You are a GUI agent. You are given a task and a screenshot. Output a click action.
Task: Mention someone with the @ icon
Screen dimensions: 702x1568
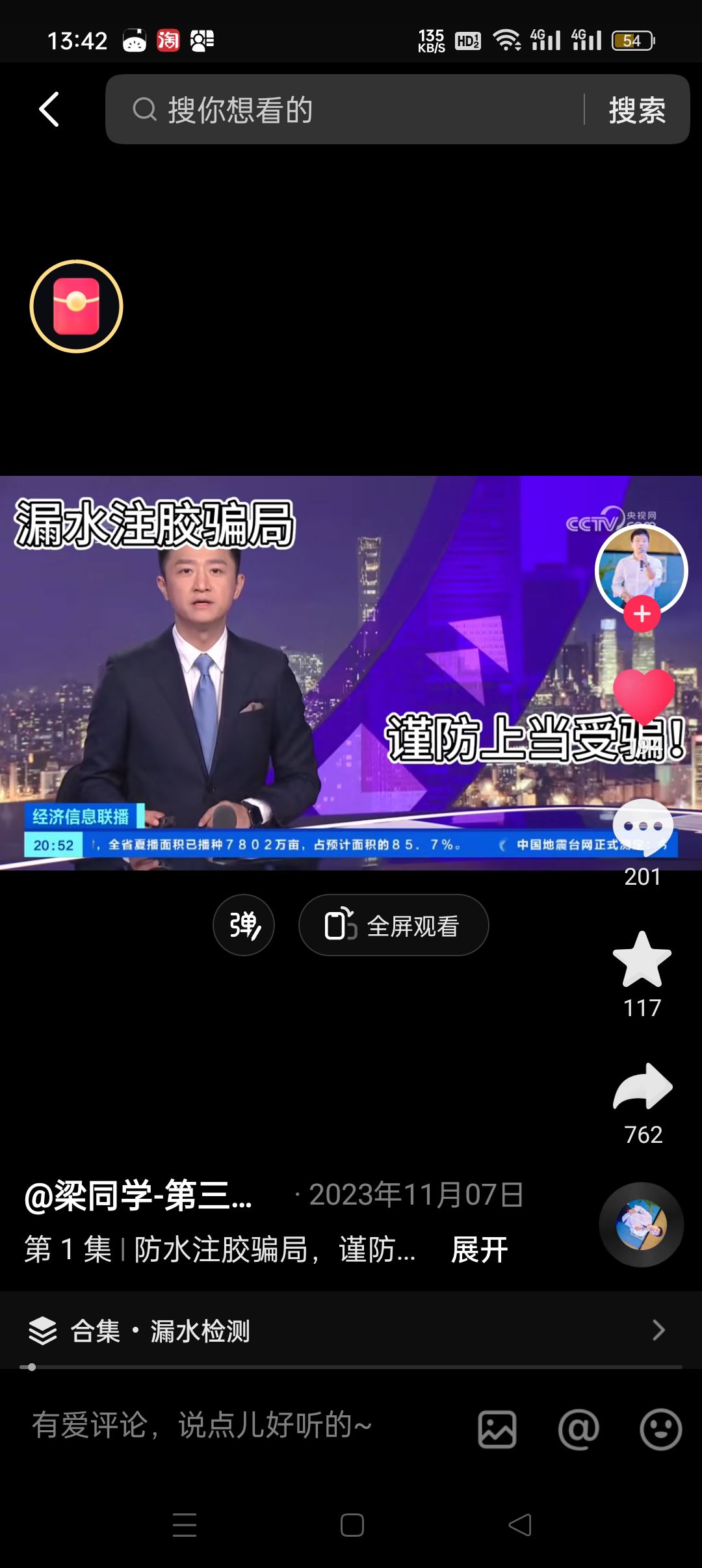[x=578, y=1429]
